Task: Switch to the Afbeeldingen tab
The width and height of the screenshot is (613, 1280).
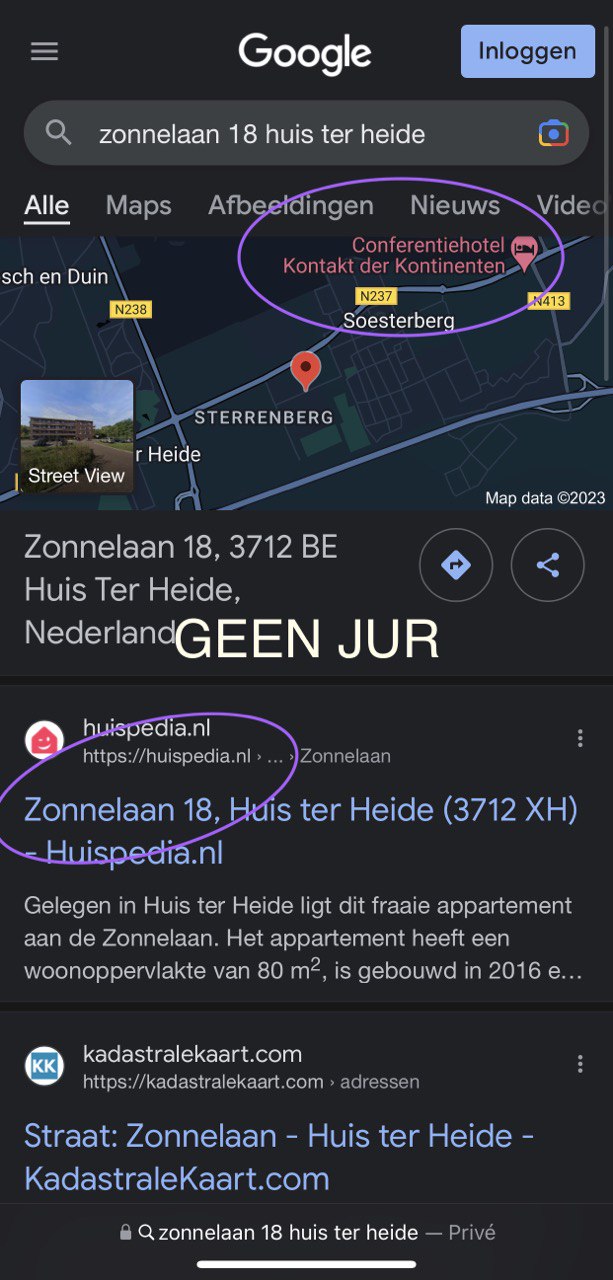Action: [290, 206]
